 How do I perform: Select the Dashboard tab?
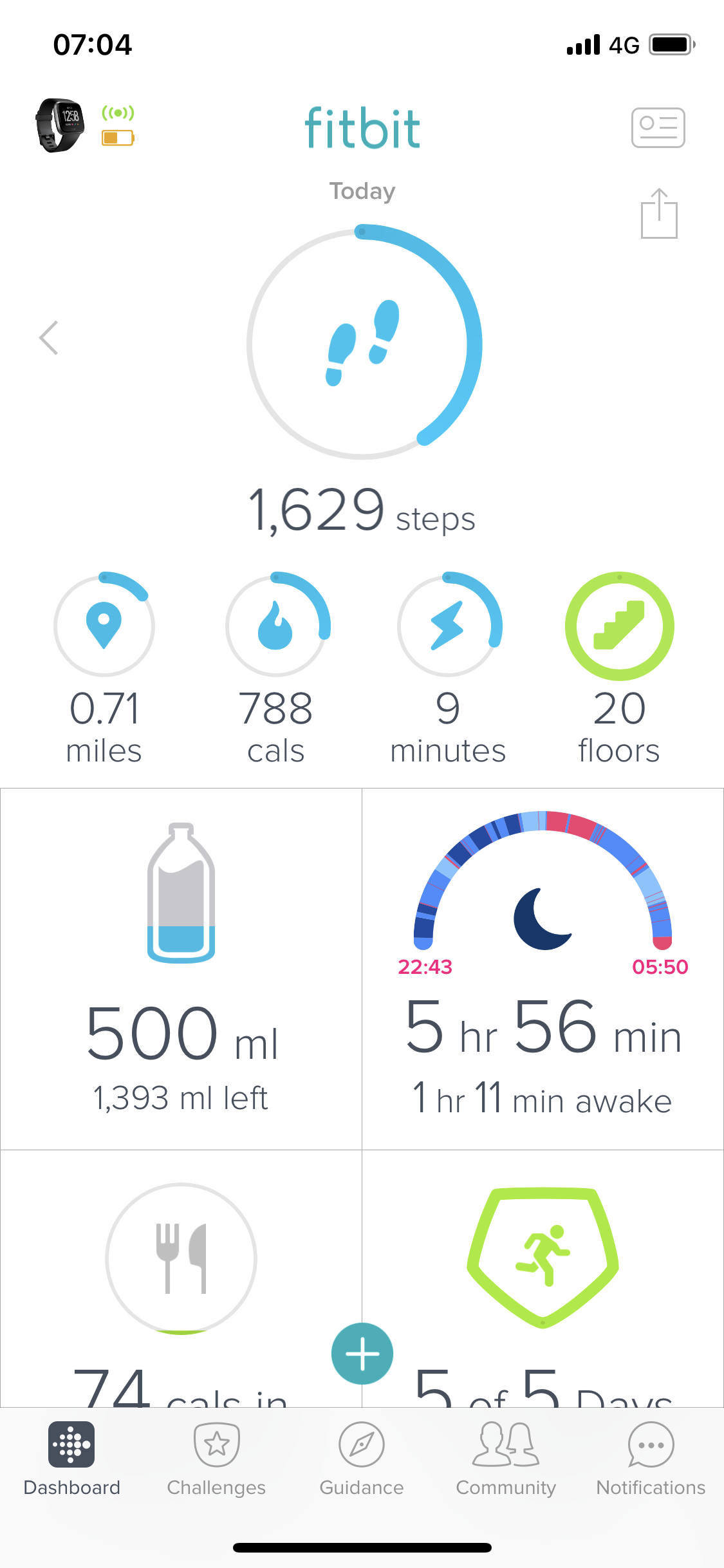[71, 1458]
